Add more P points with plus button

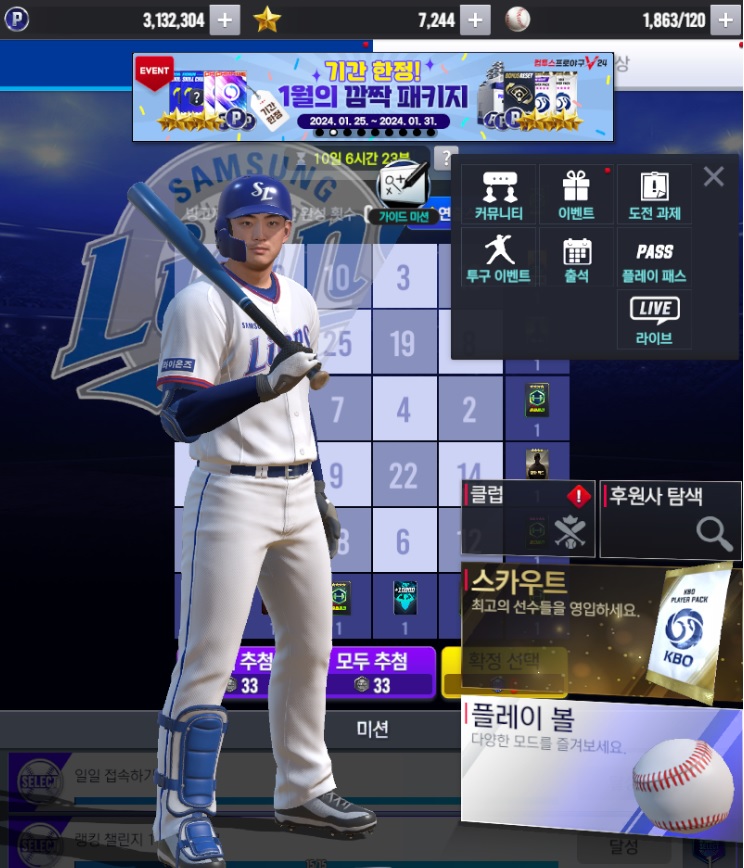(225, 20)
